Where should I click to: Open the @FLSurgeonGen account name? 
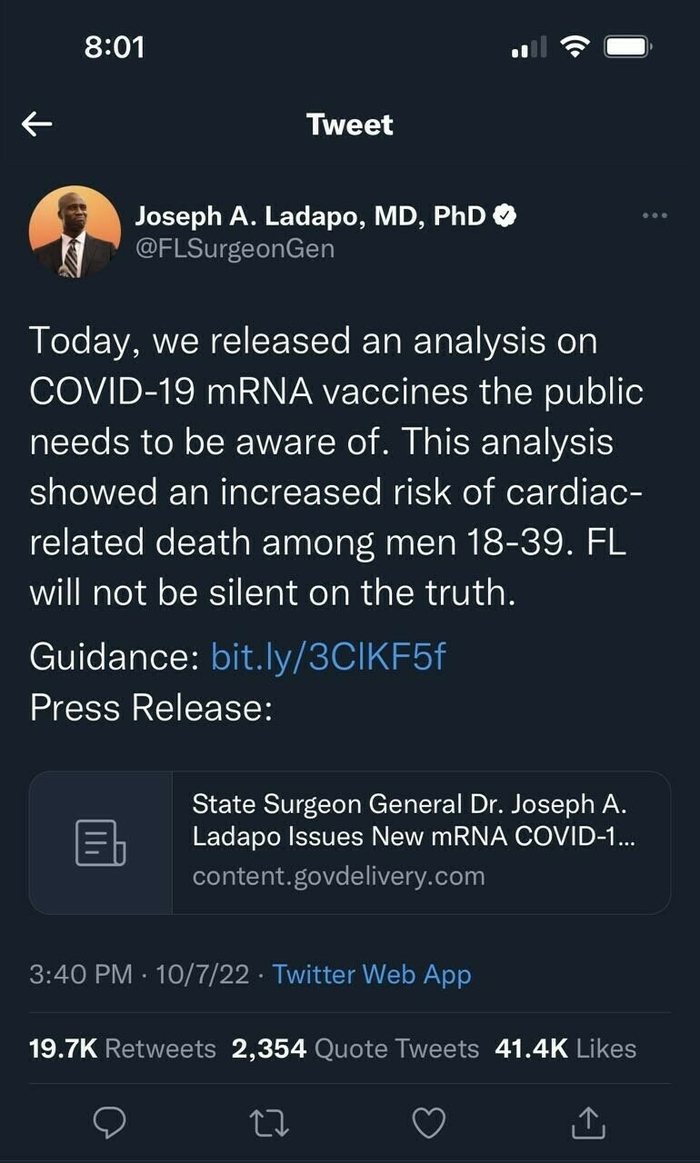235,248
